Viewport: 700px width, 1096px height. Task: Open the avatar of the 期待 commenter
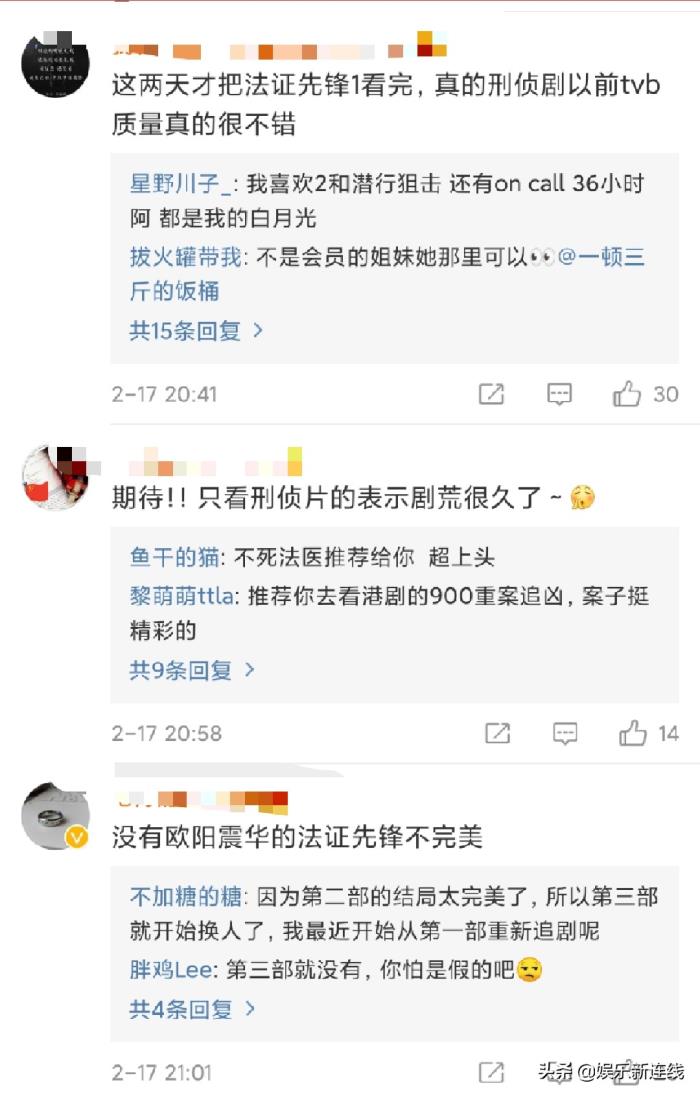56,476
